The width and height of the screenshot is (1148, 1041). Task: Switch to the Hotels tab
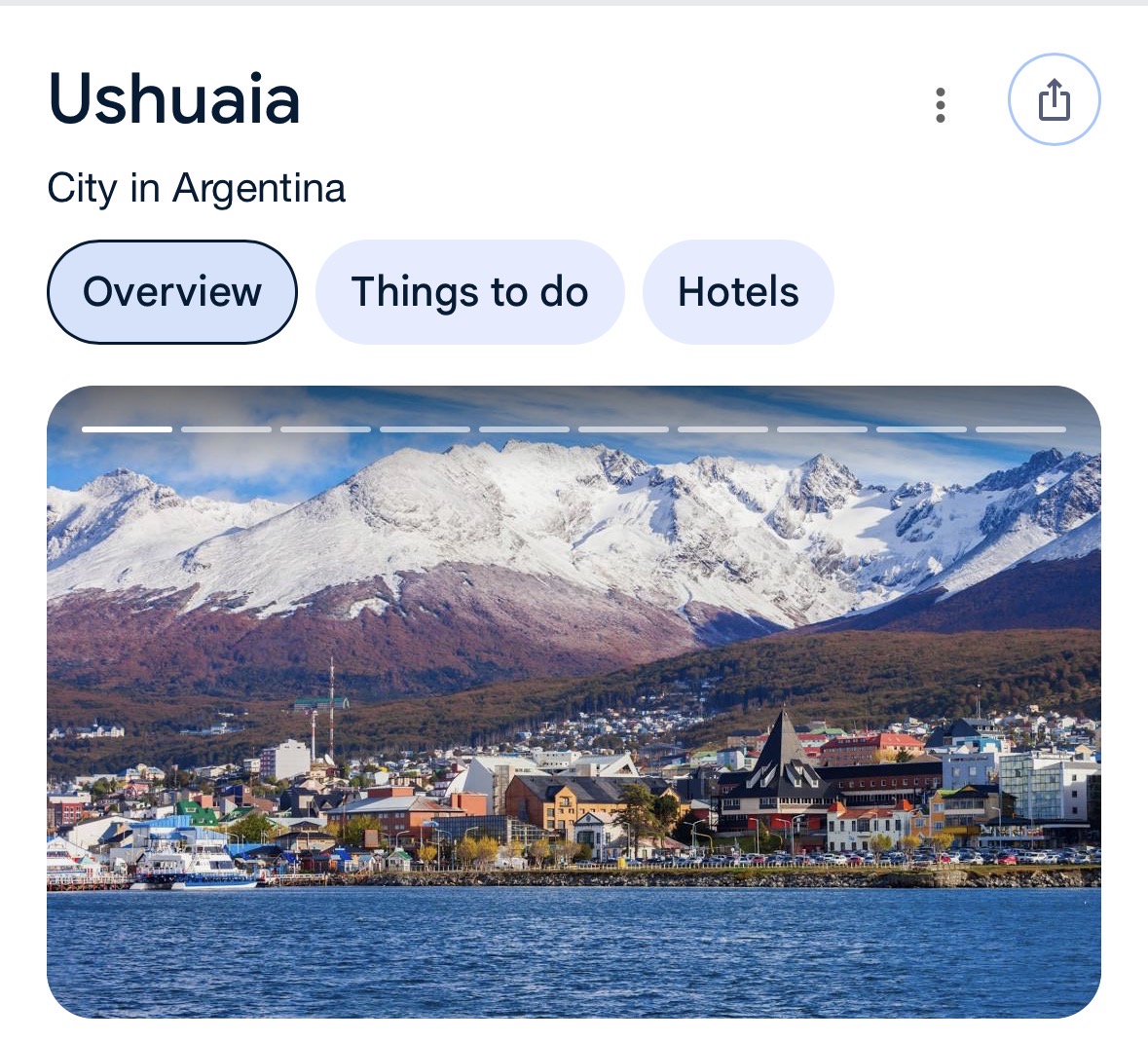click(738, 292)
